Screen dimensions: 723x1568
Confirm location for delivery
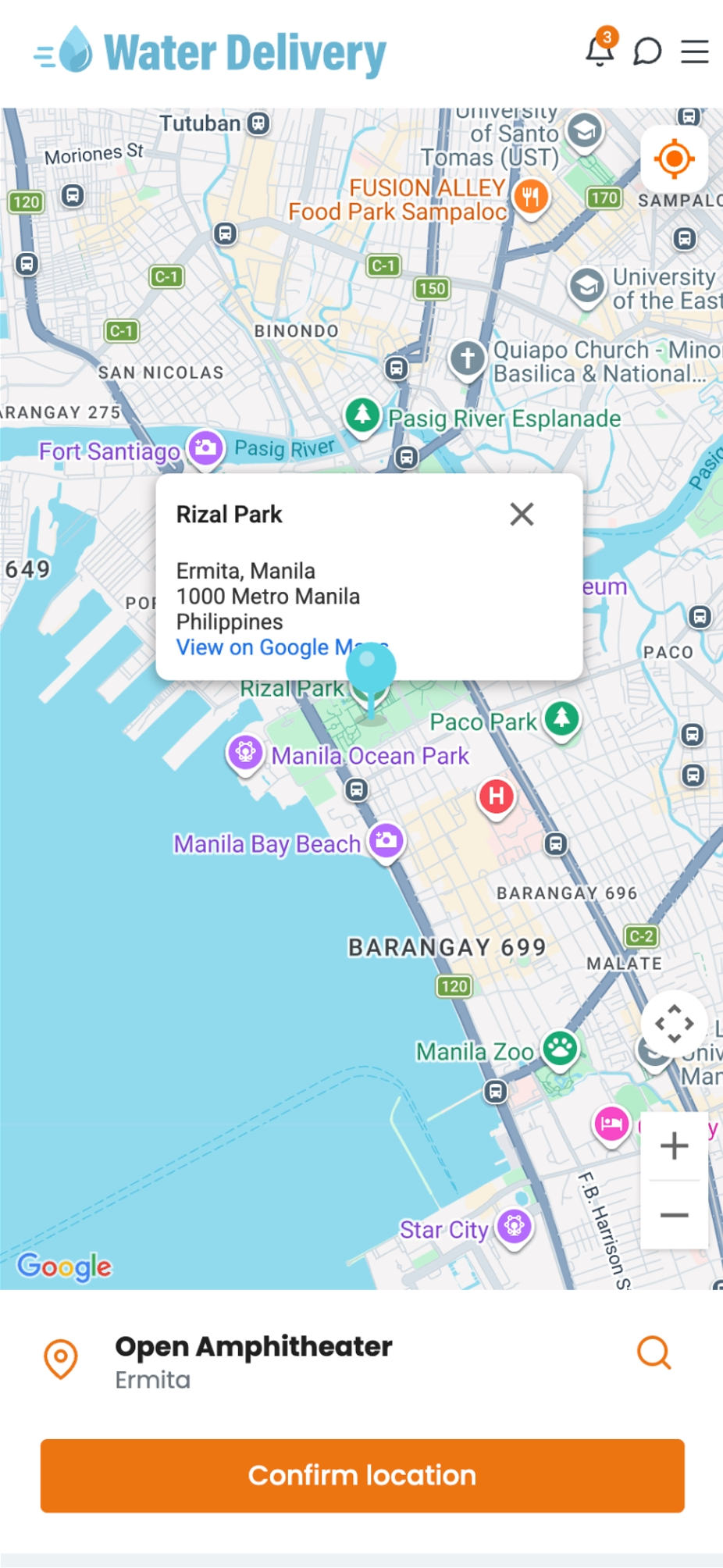tap(362, 1475)
